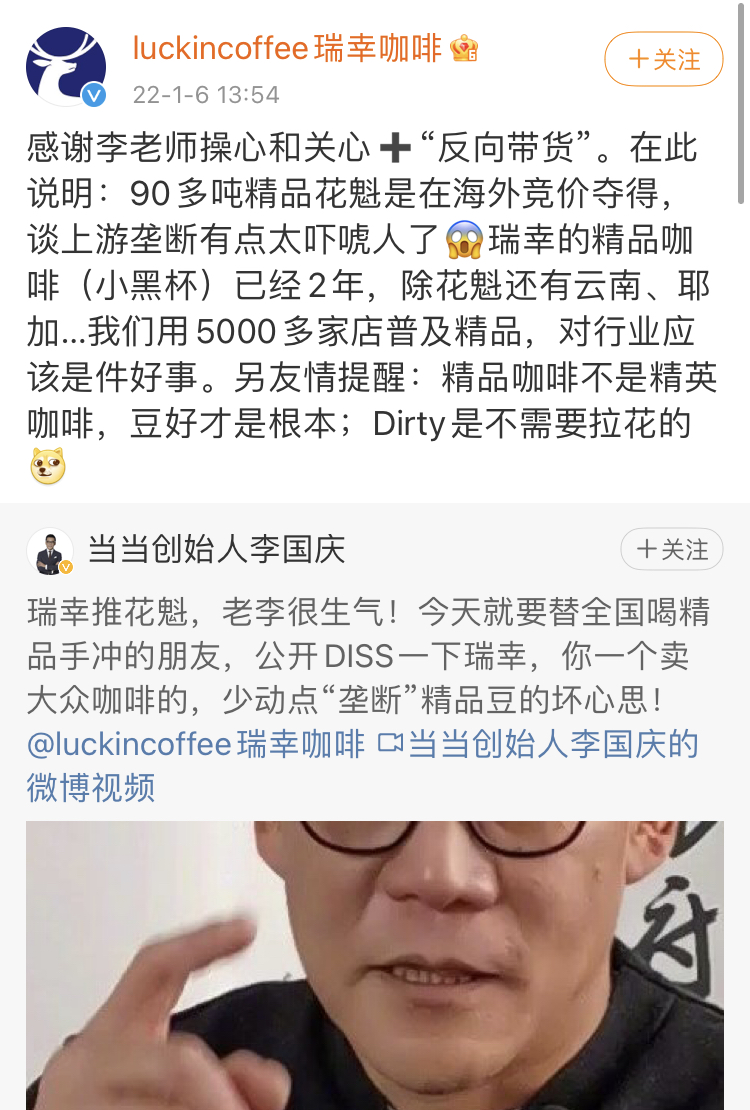Open 当当创始人李国庆 avatar
Image resolution: width=750 pixels, height=1110 pixels.
point(50,551)
